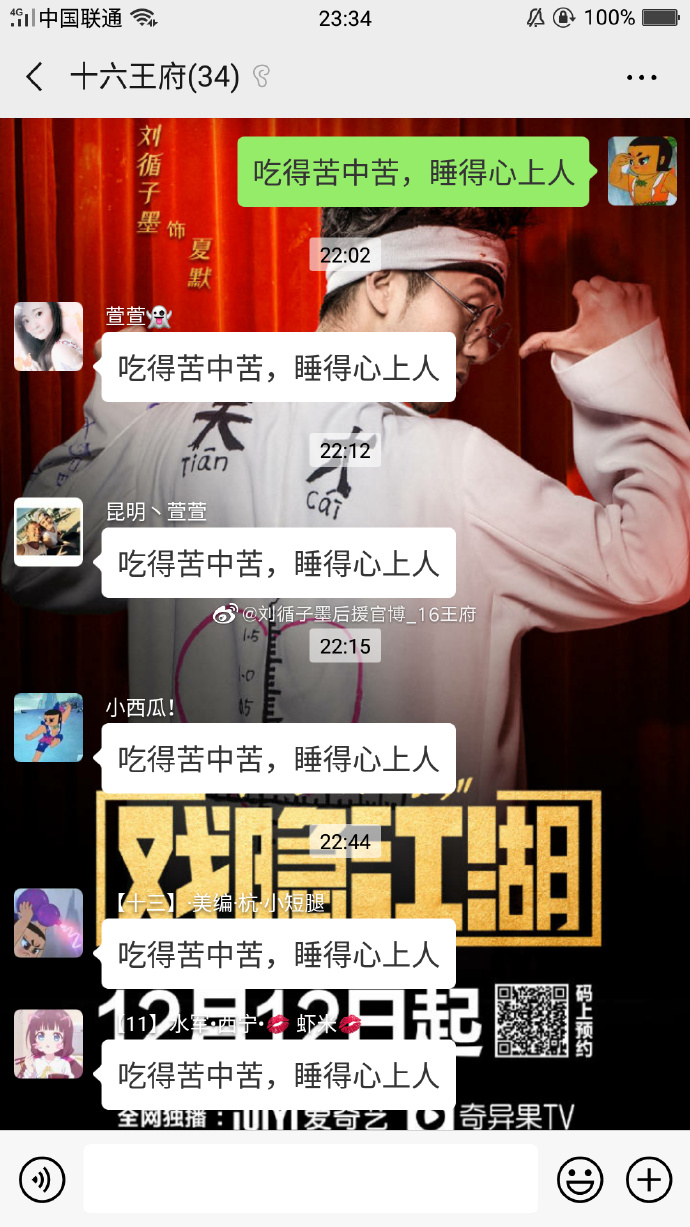This screenshot has height=1227, width=690.
Task: Open my own avatar beside green message
Action: tap(642, 171)
